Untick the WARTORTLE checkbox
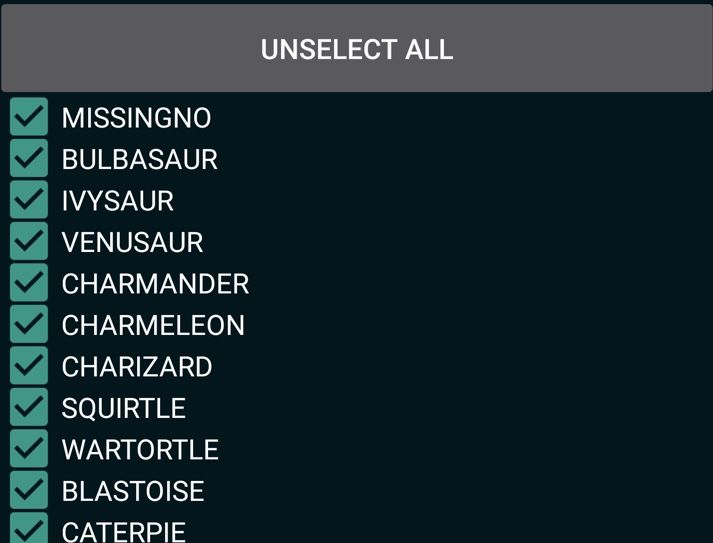The height and width of the screenshot is (543, 713). (x=29, y=449)
